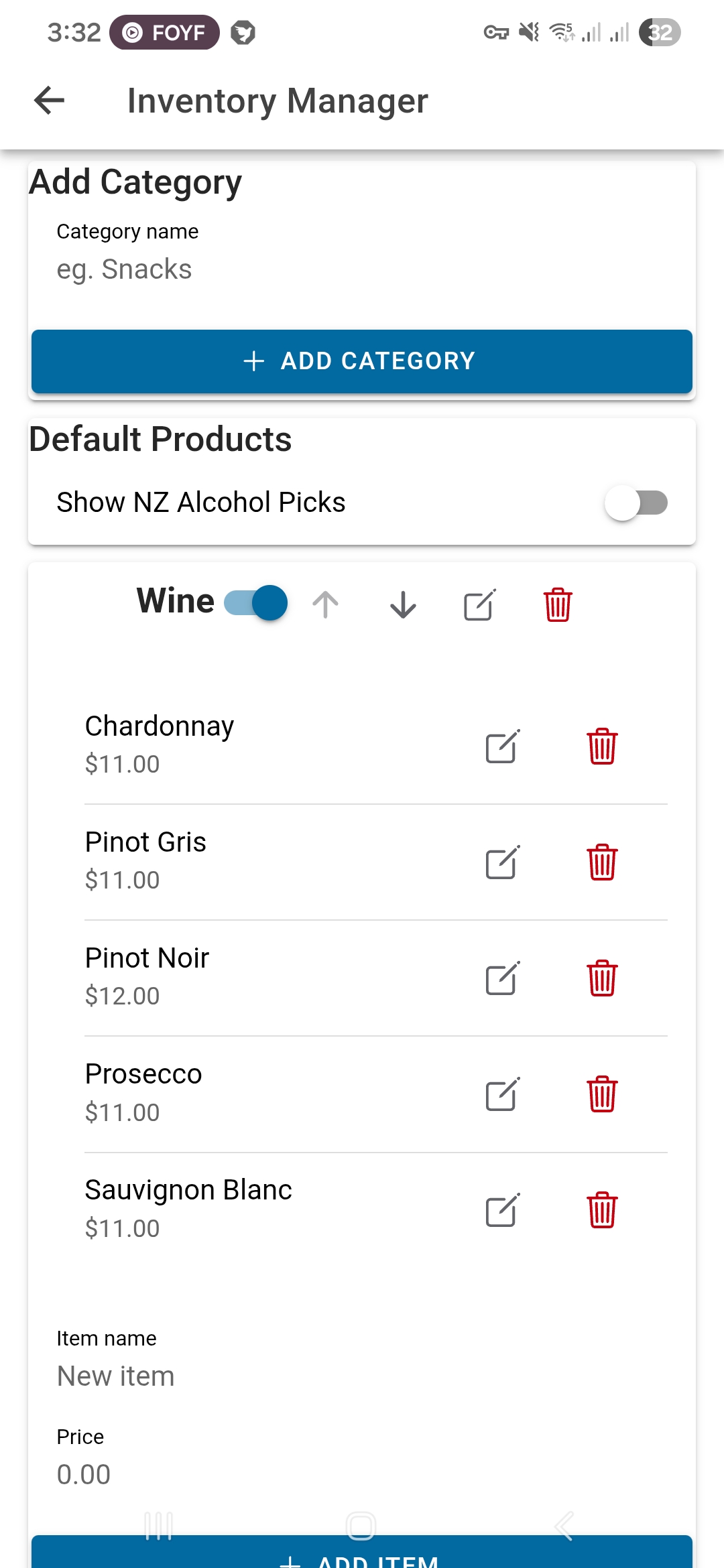Move the Wine category up

click(x=325, y=604)
